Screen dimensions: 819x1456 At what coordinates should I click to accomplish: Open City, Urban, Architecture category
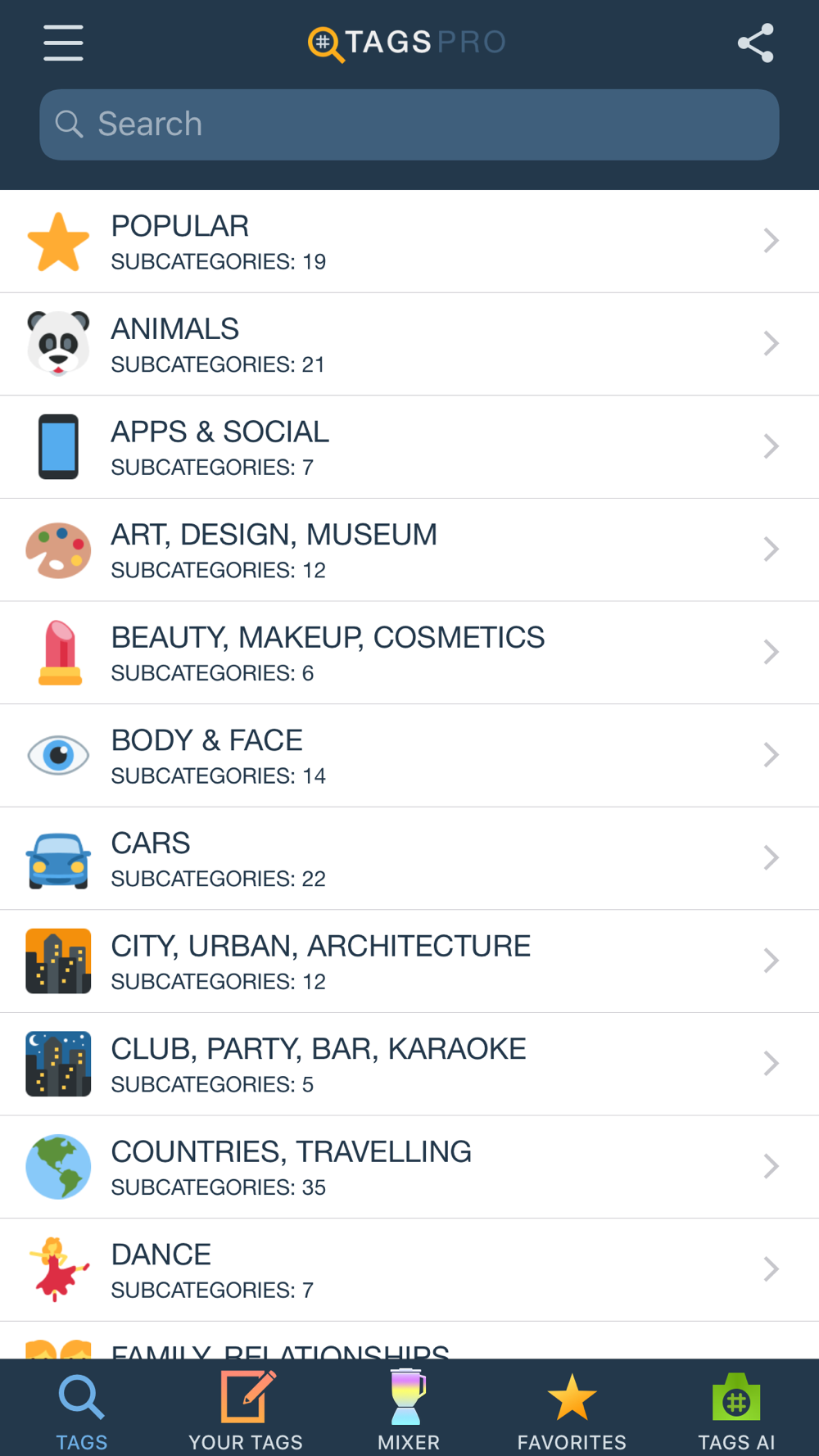(409, 961)
